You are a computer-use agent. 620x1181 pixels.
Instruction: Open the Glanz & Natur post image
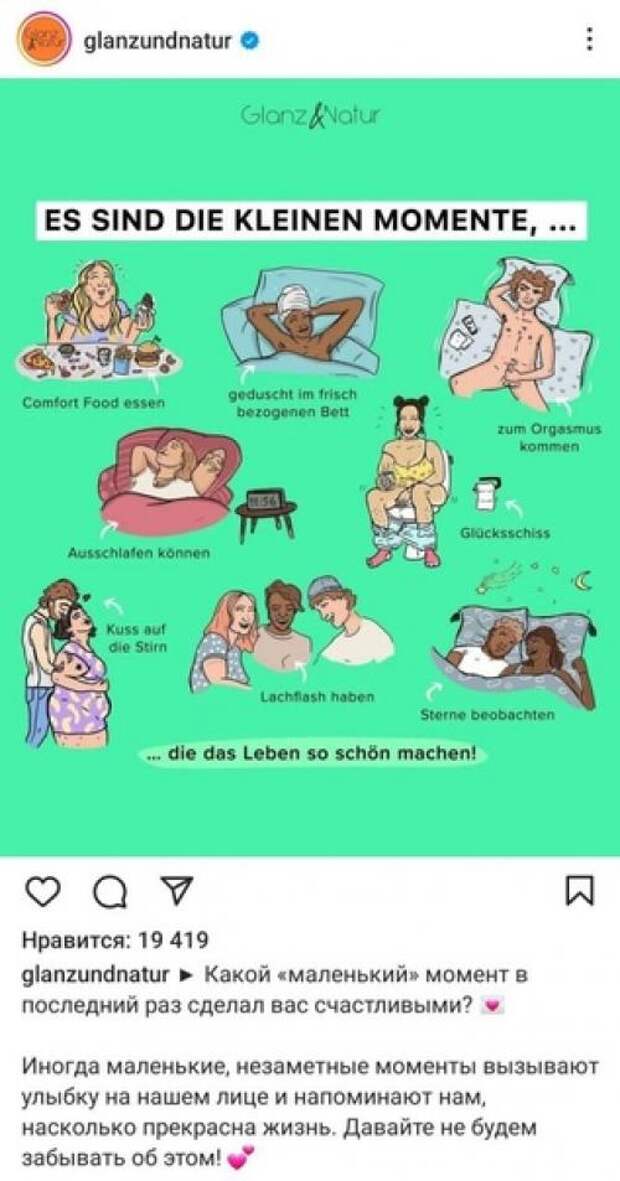click(x=310, y=466)
